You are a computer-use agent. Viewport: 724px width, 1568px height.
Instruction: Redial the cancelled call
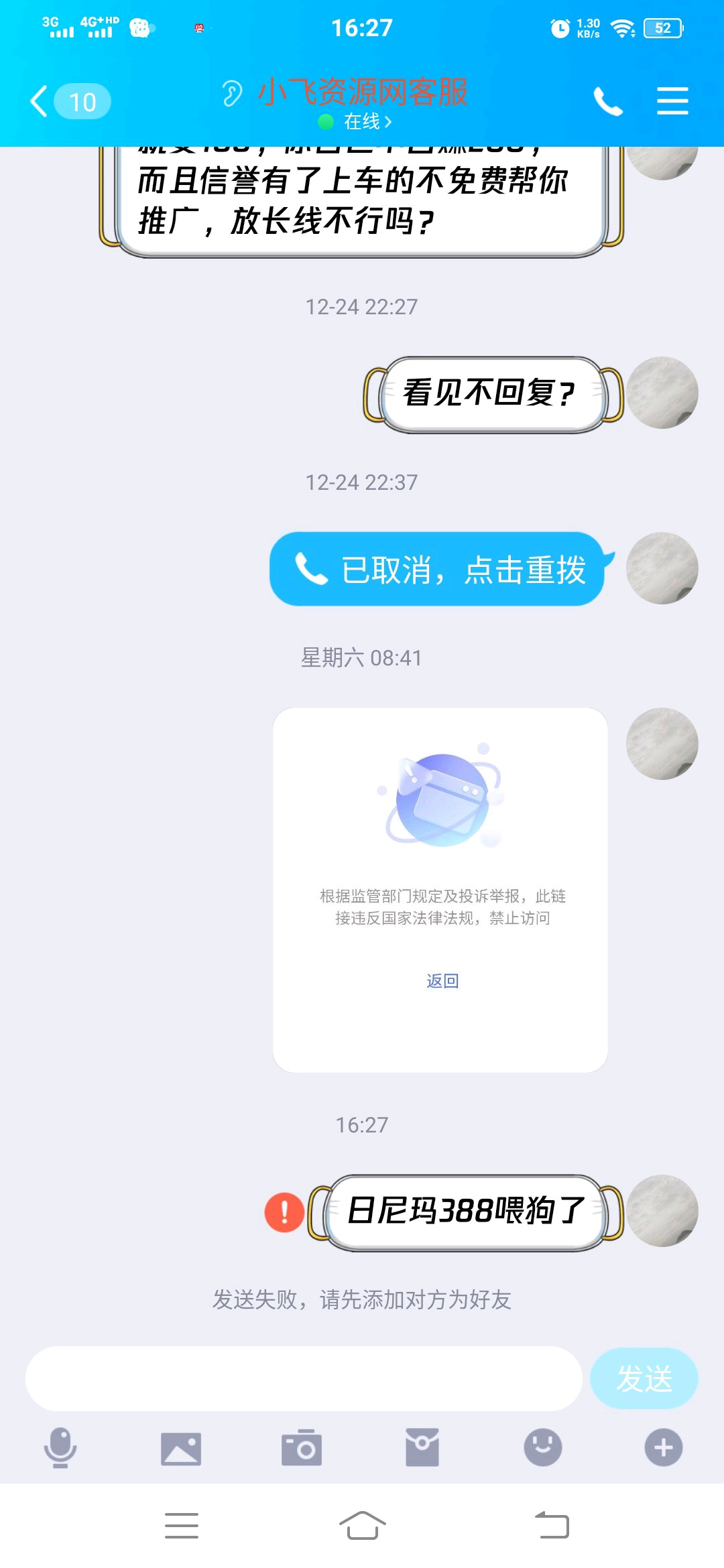point(439,570)
